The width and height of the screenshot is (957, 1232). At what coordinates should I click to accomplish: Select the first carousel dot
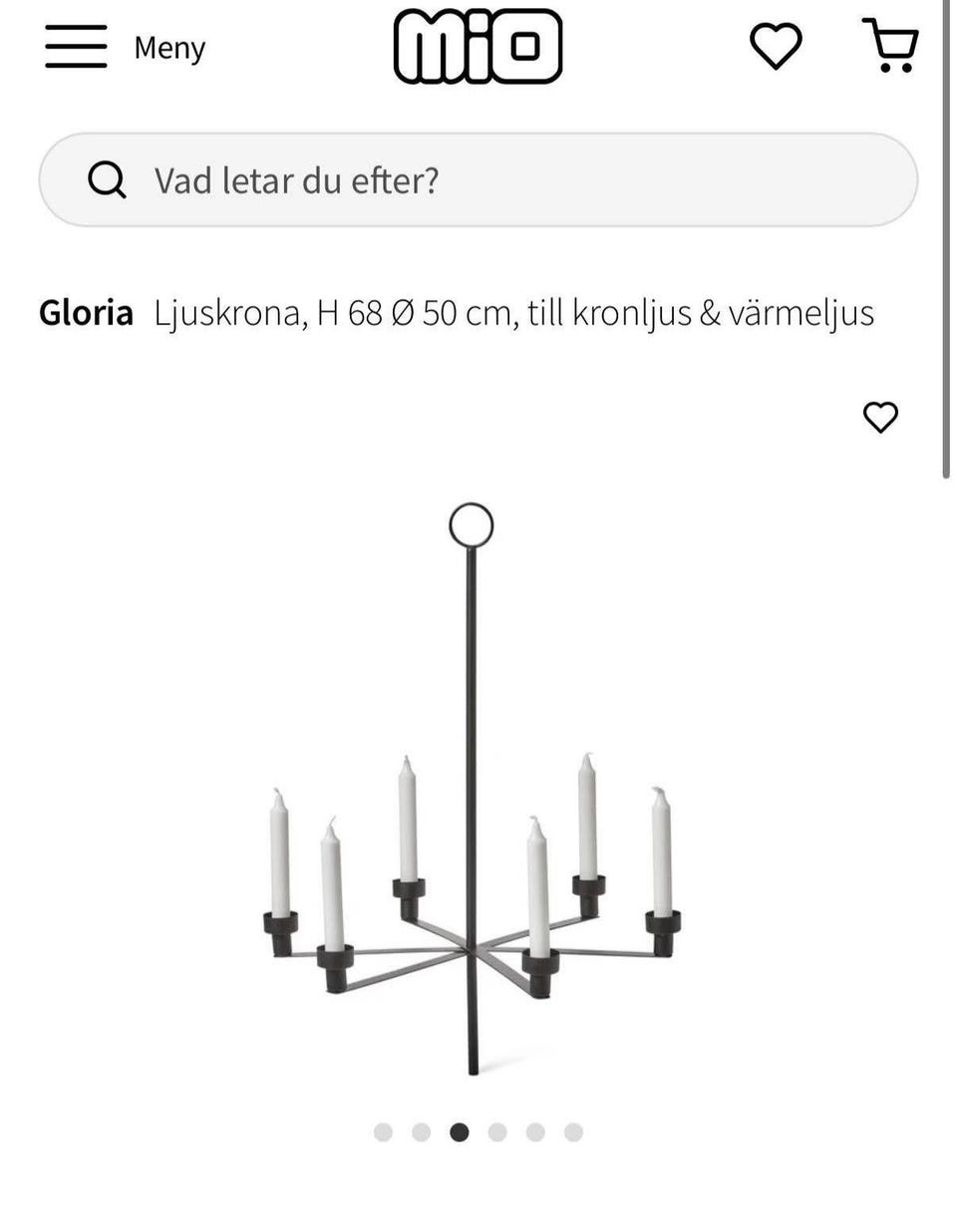(383, 1130)
